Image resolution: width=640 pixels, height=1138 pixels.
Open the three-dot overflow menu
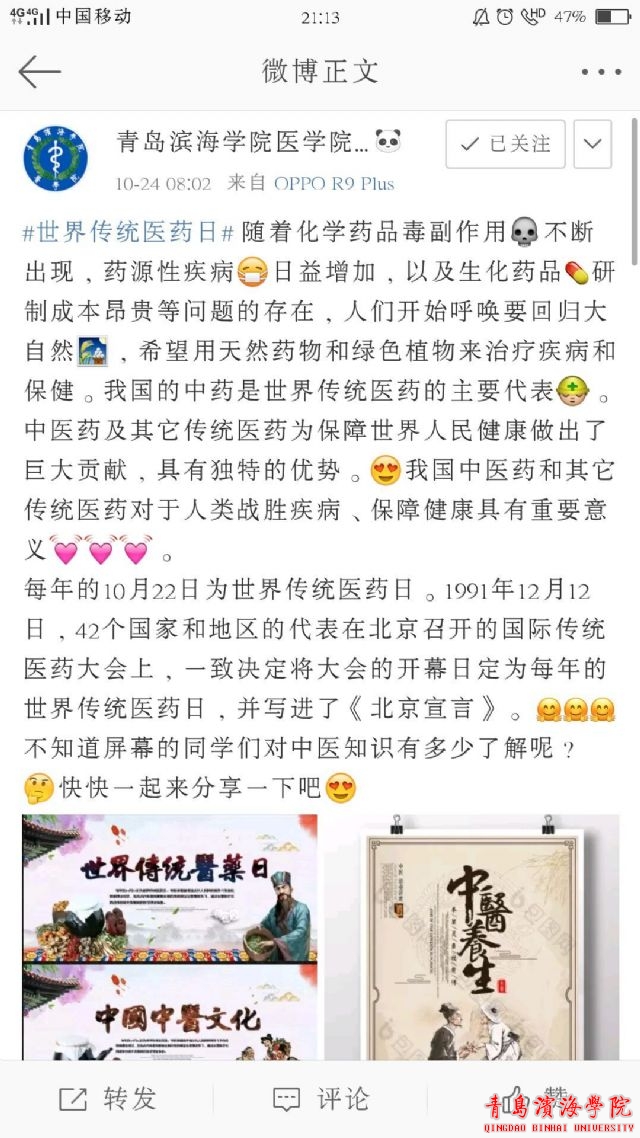(x=601, y=72)
